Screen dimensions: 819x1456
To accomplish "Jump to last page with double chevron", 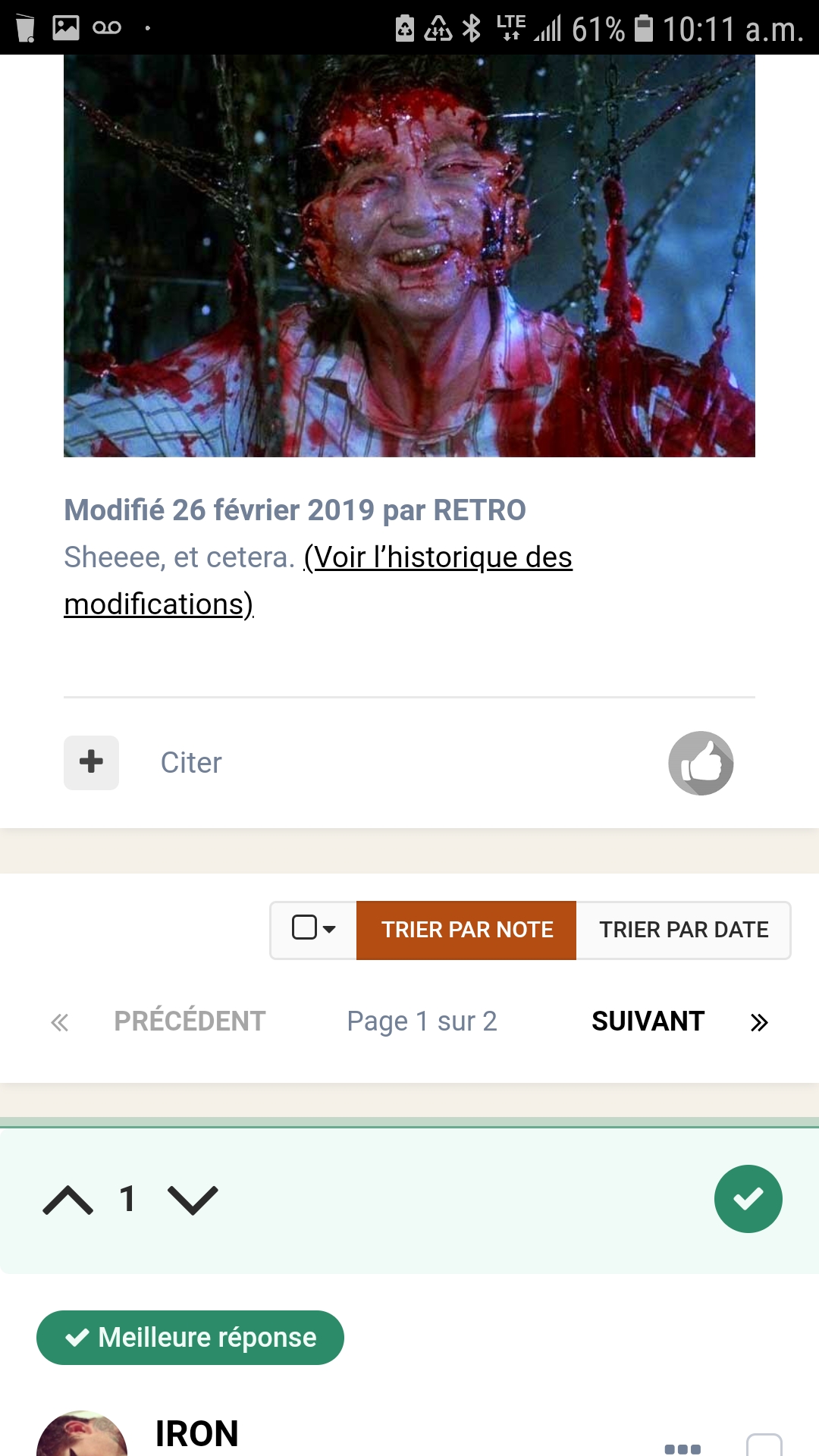I will 759,1022.
